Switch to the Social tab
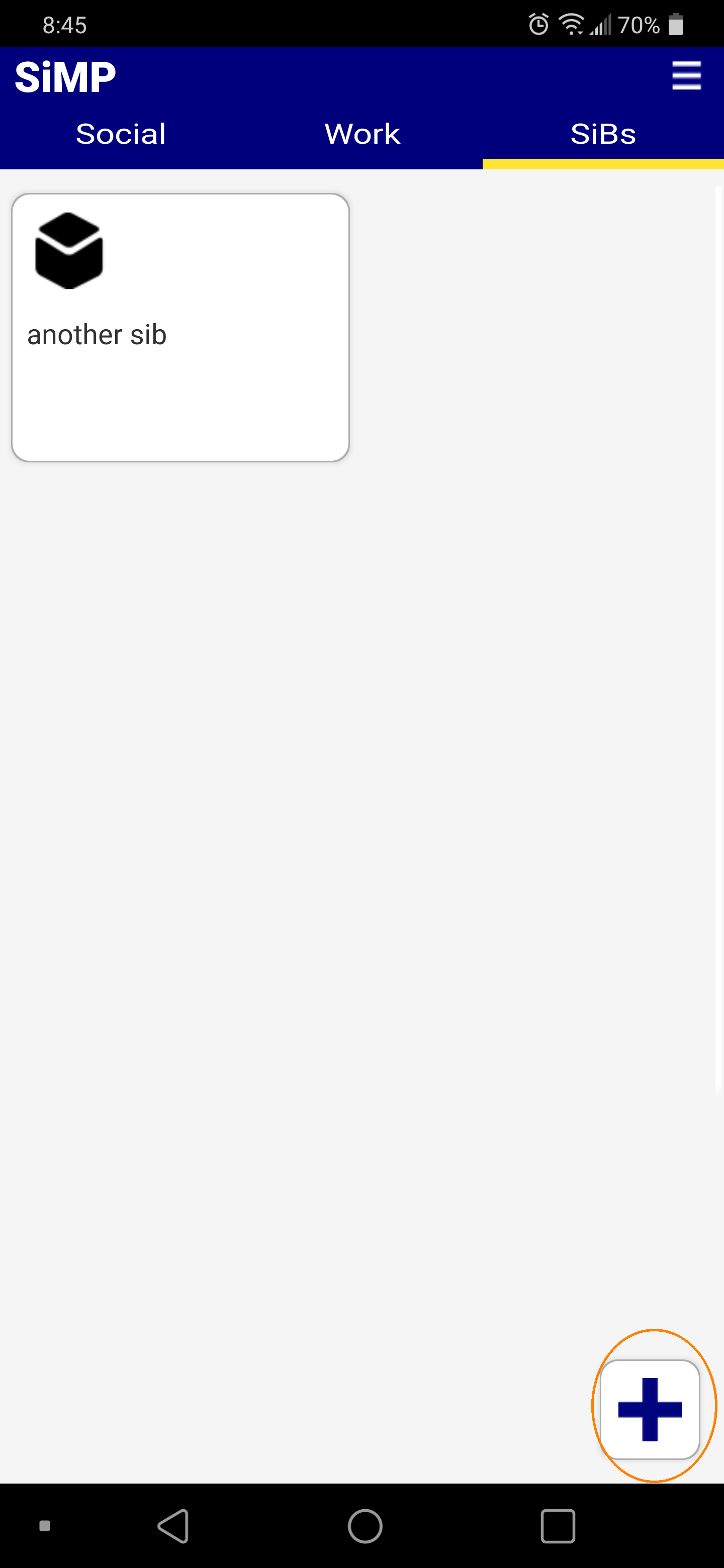 point(121,134)
